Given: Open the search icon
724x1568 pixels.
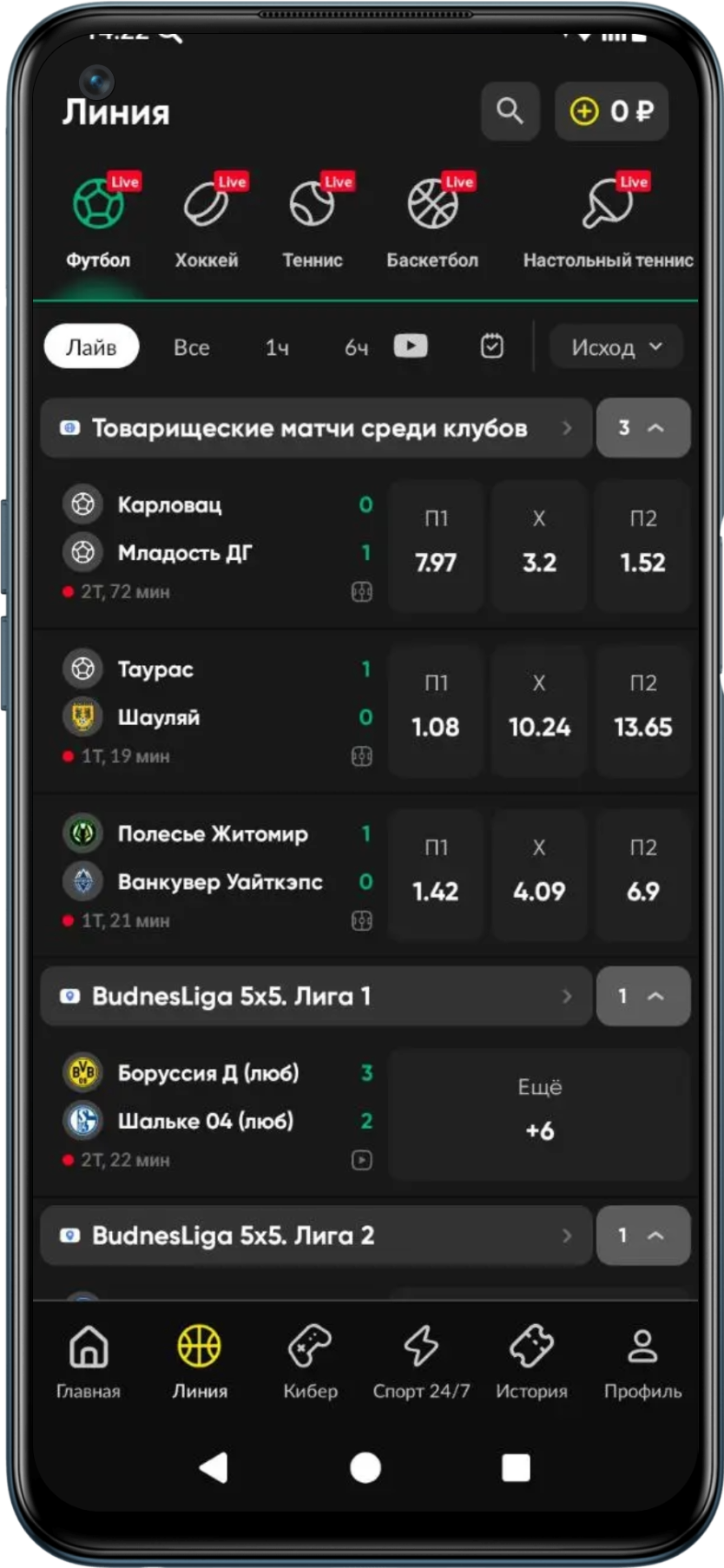Looking at the screenshot, I should click(510, 111).
